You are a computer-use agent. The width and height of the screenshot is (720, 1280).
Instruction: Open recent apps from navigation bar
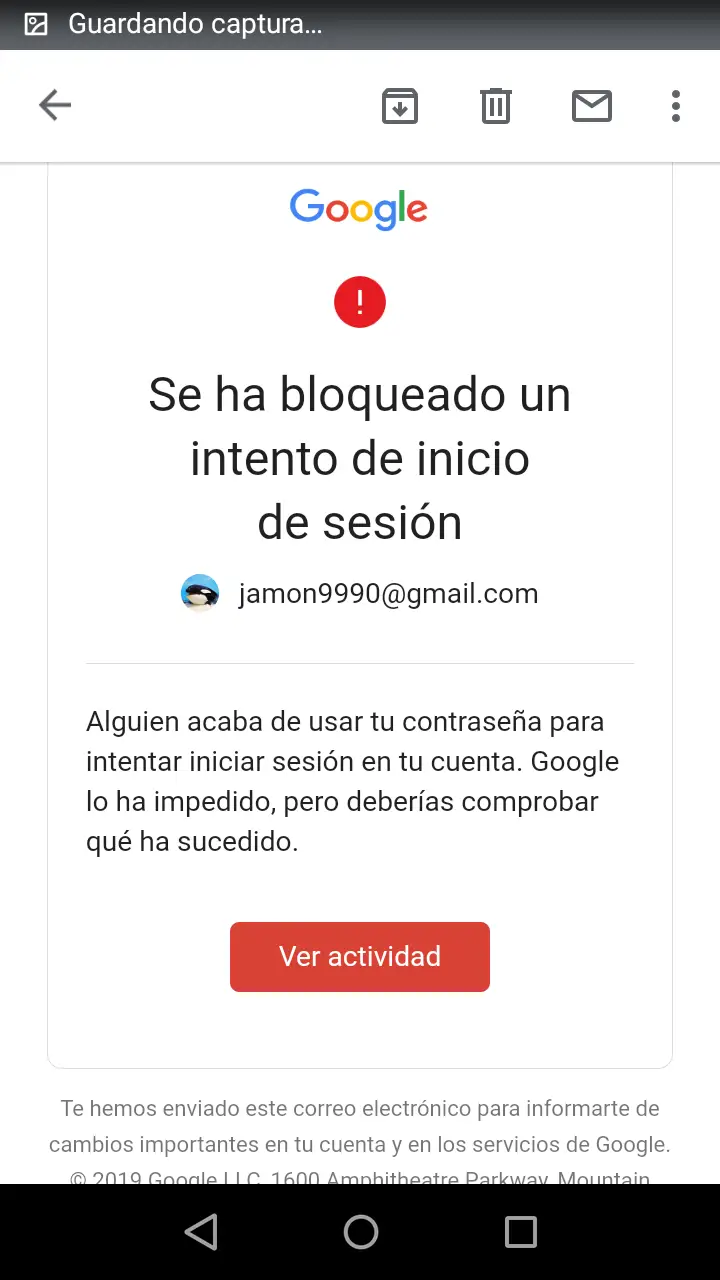[521, 1232]
